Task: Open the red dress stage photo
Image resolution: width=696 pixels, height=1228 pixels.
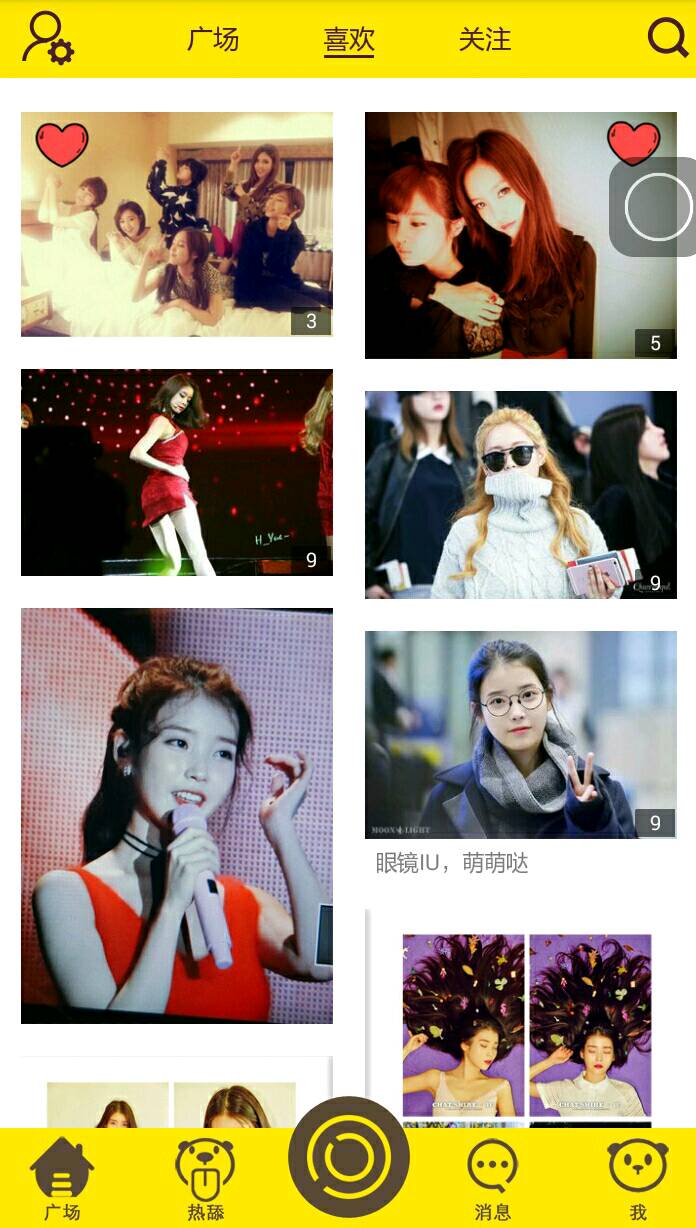Action: tap(177, 472)
